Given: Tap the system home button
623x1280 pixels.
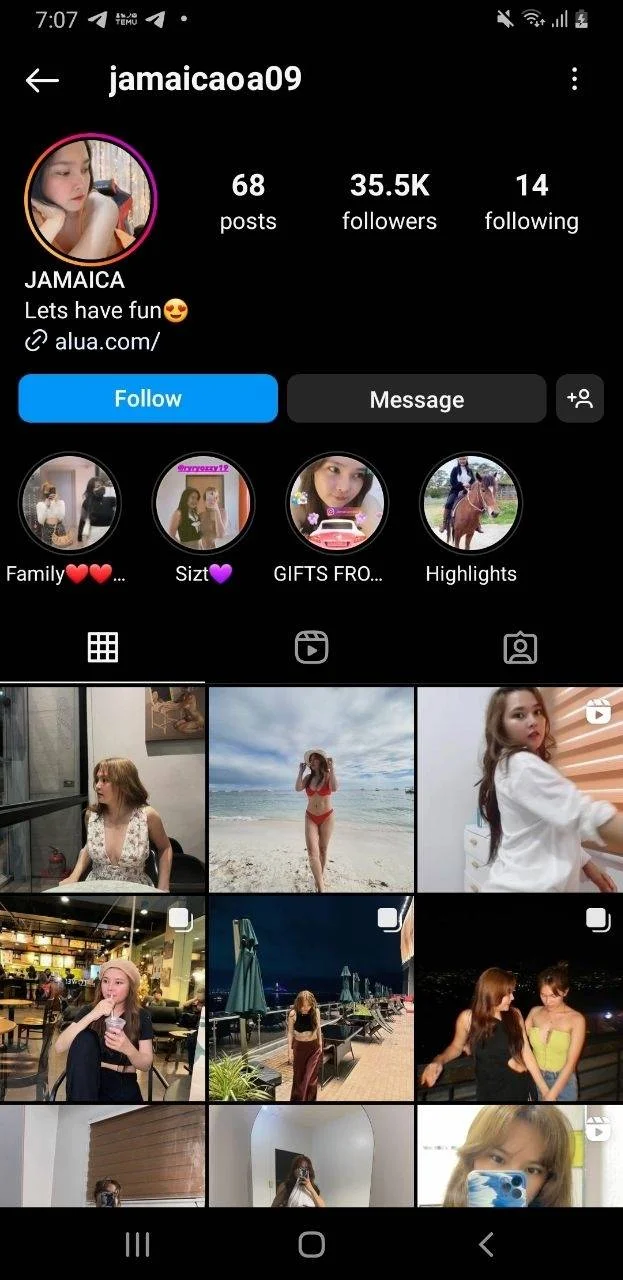Looking at the screenshot, I should click(312, 1244).
